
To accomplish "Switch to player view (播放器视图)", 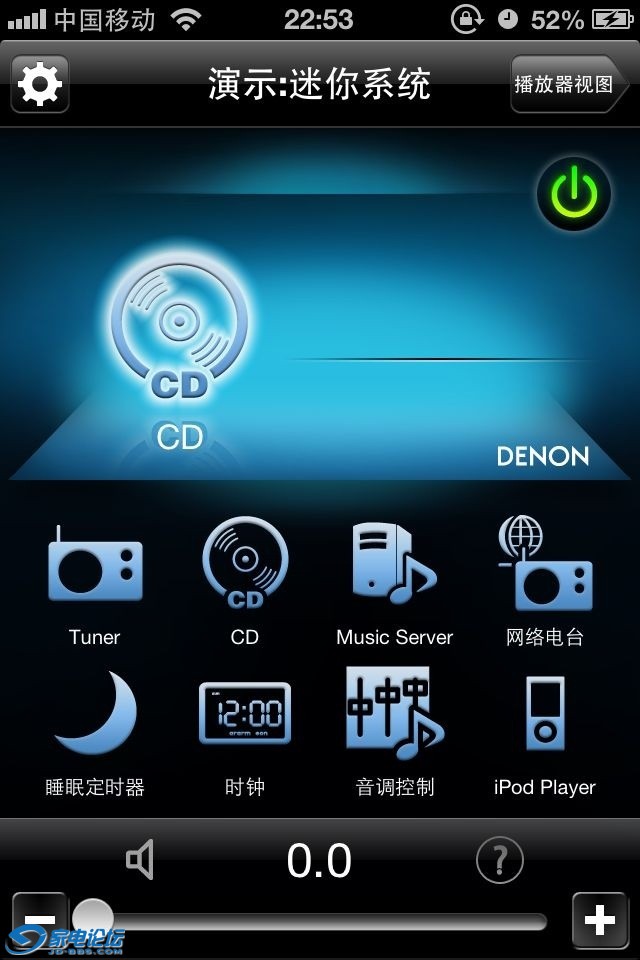I will [567, 84].
